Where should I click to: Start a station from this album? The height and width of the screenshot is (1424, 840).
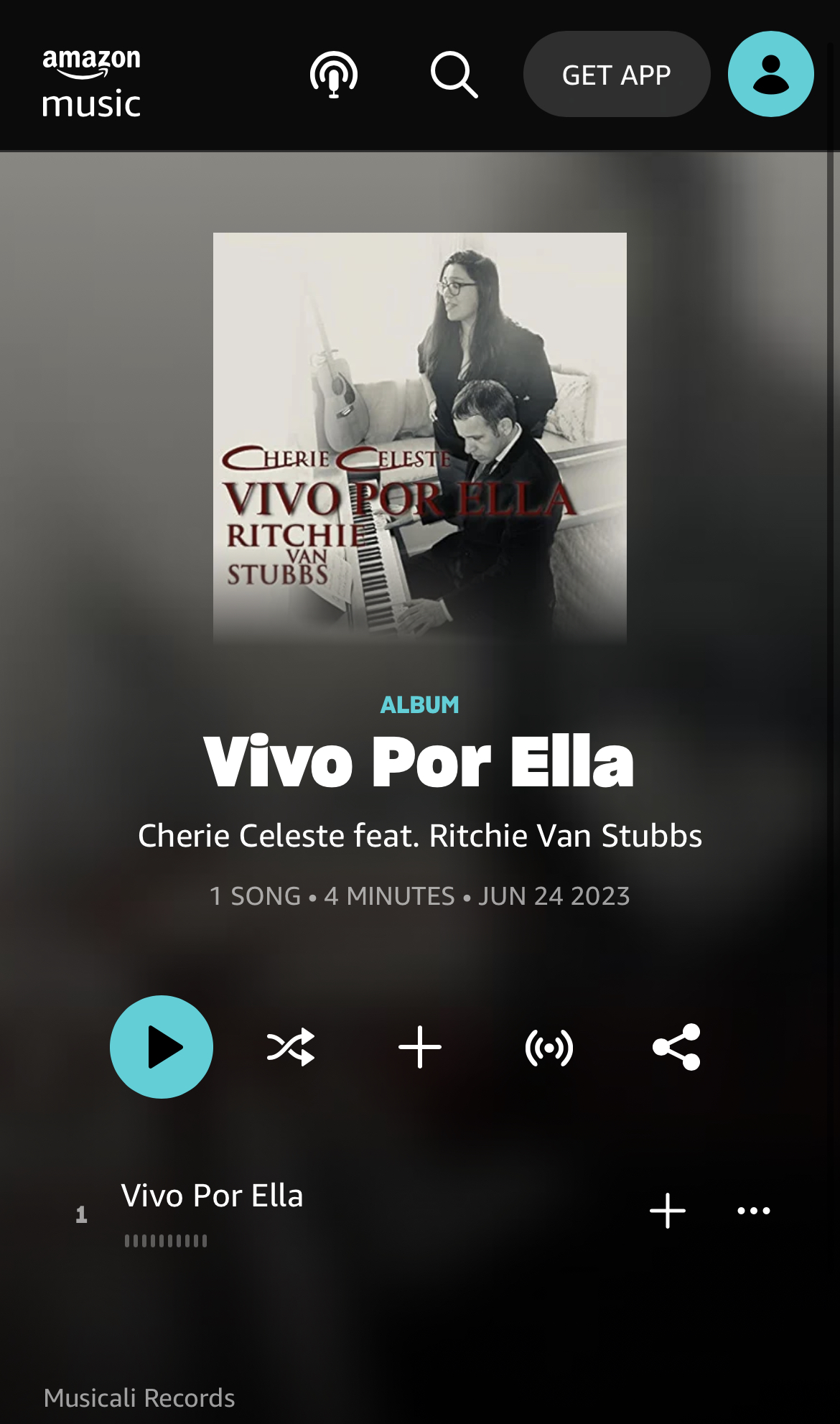pyautogui.click(x=549, y=1048)
